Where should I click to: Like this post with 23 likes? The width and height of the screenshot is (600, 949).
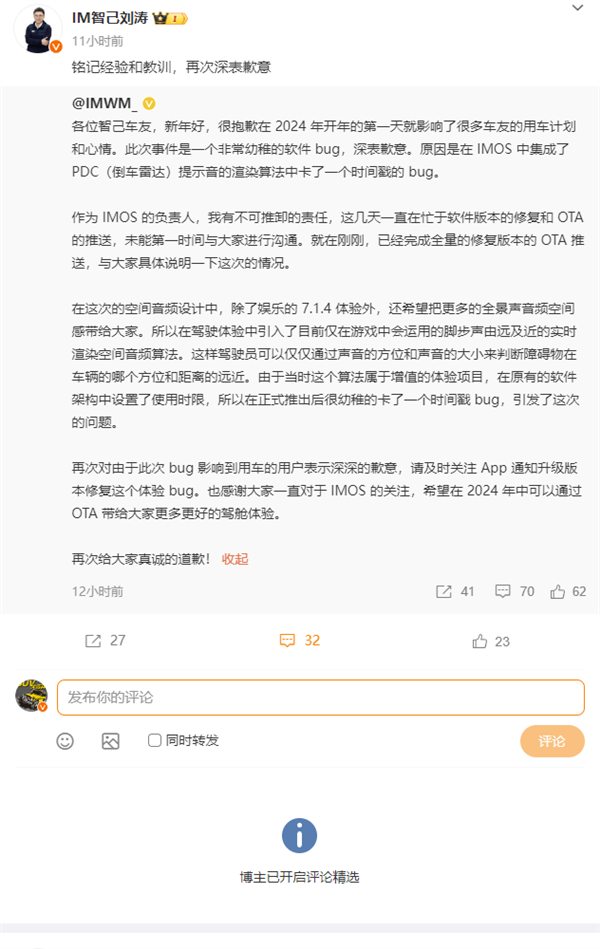[491, 640]
